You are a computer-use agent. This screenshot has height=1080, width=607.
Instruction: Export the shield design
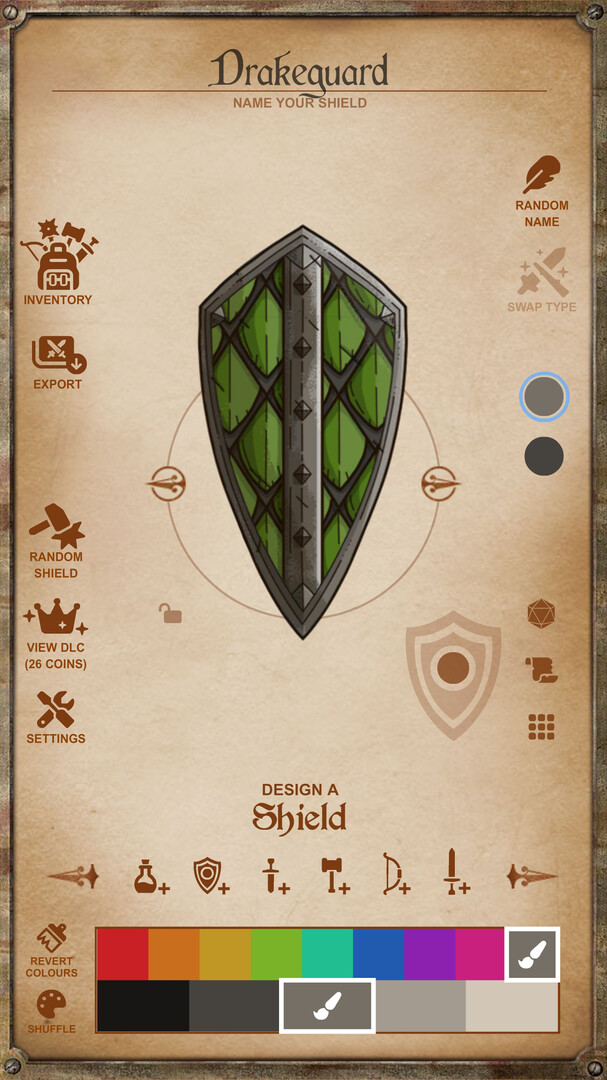(58, 360)
